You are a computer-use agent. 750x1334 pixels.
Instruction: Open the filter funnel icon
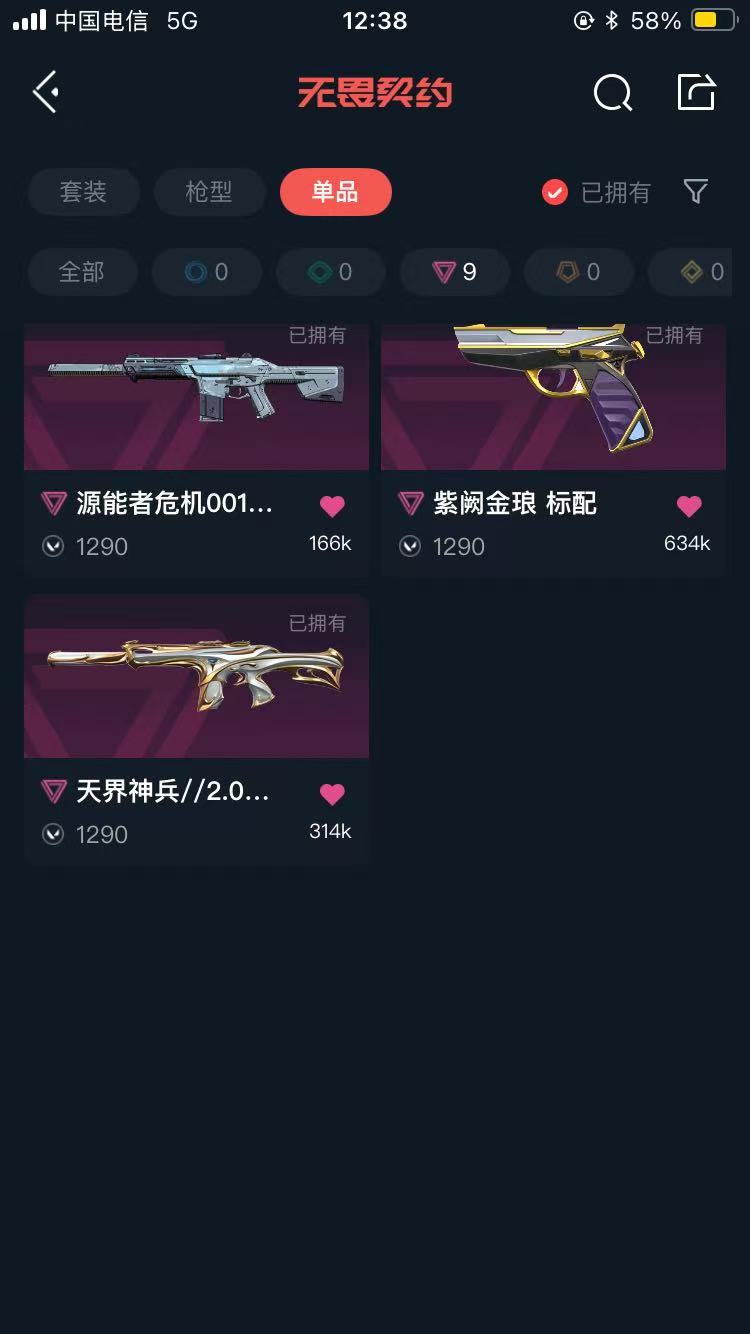(696, 191)
